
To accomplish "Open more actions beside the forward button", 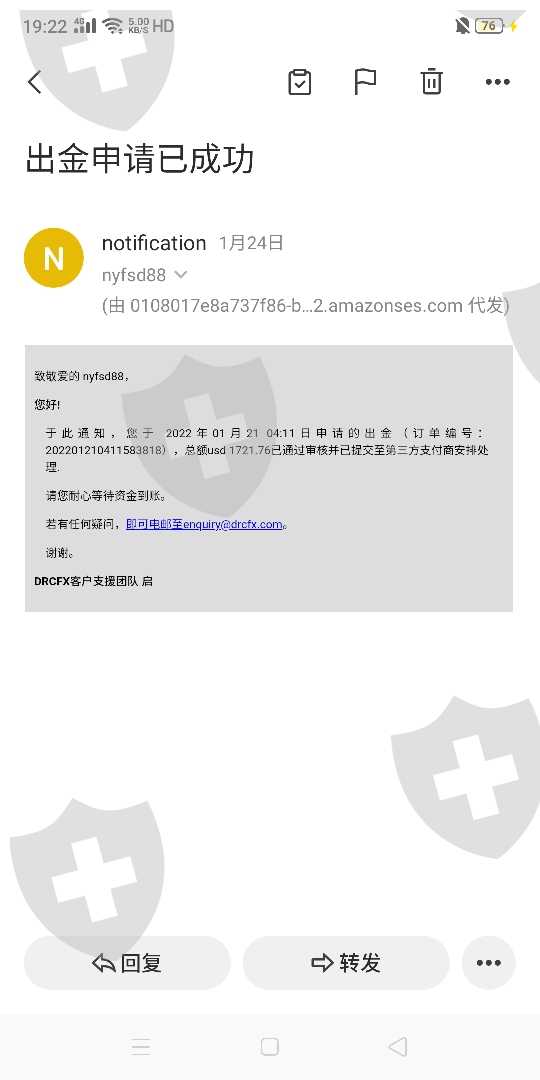I will pyautogui.click(x=488, y=962).
